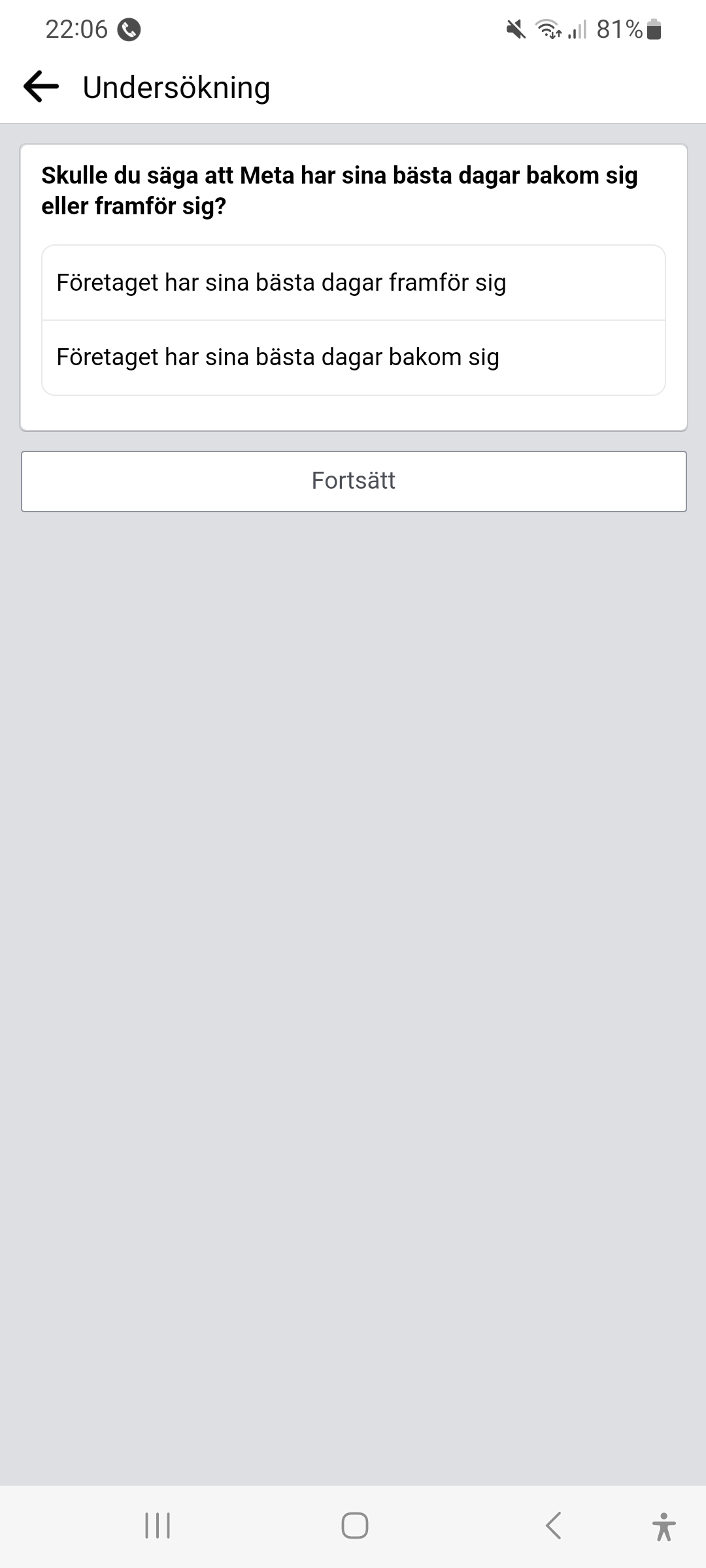This screenshot has width=706, height=1568.
Task: Go to the home screen
Action: 354,1526
